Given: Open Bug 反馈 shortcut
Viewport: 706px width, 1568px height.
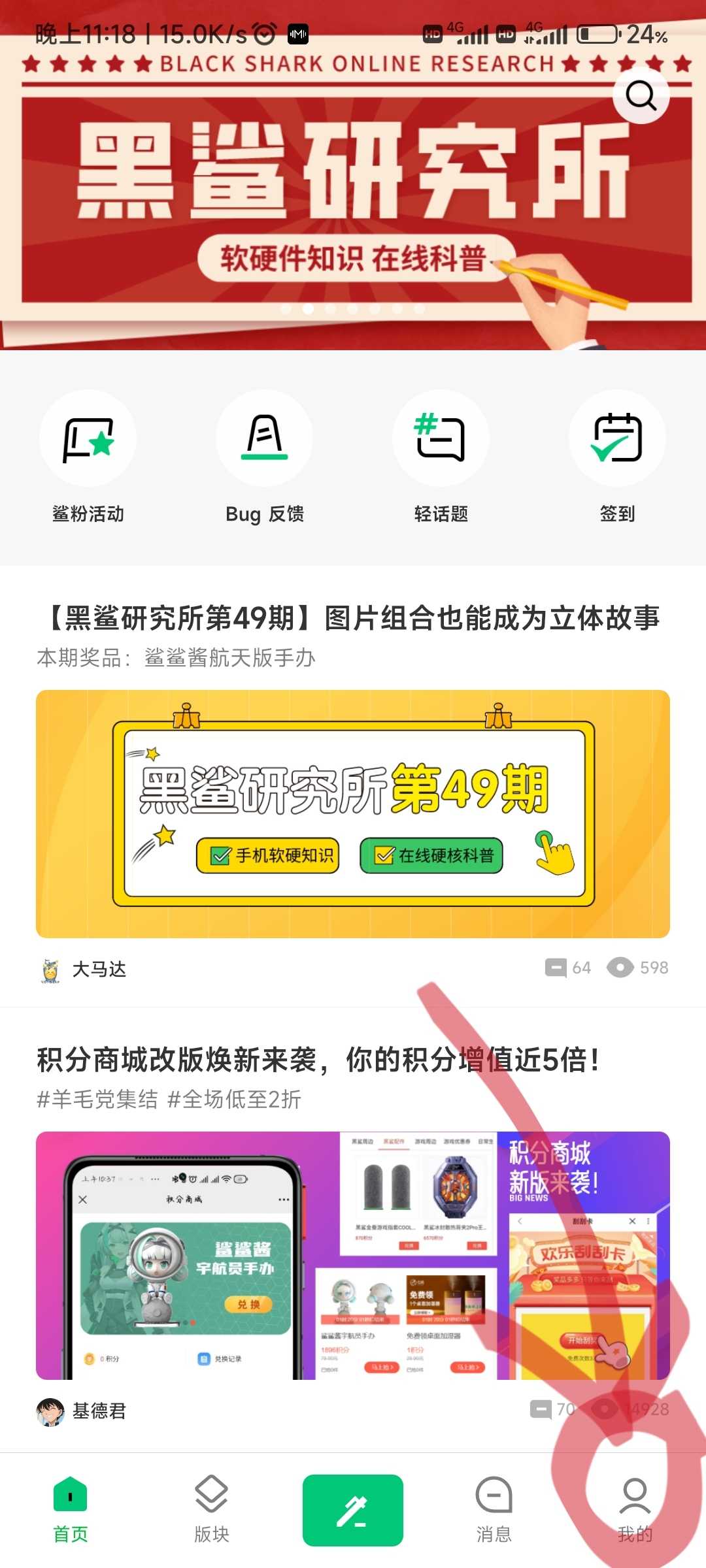Looking at the screenshot, I should 265,457.
